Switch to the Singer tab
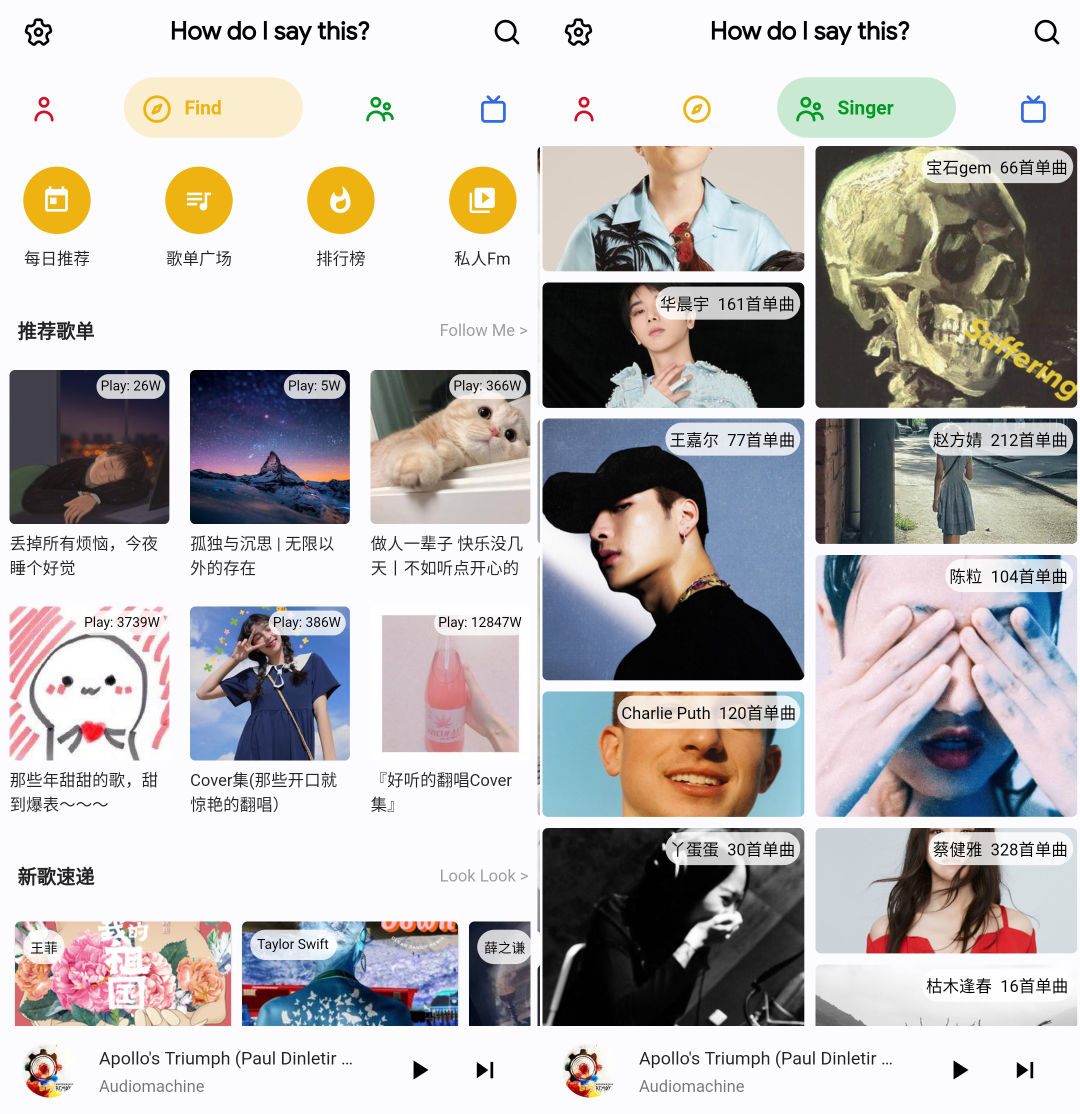 point(866,107)
